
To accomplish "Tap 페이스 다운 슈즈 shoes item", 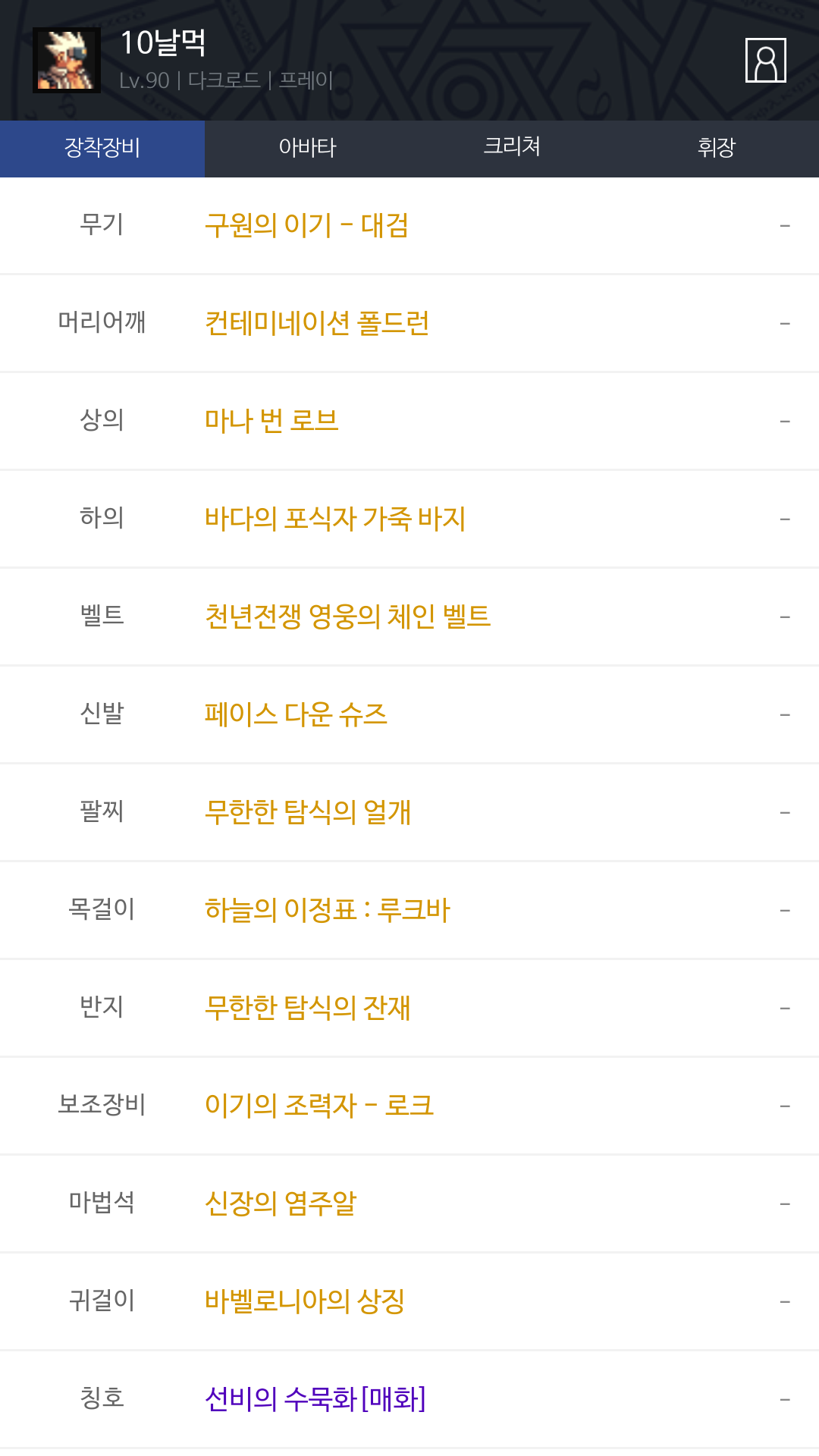I will (296, 714).
